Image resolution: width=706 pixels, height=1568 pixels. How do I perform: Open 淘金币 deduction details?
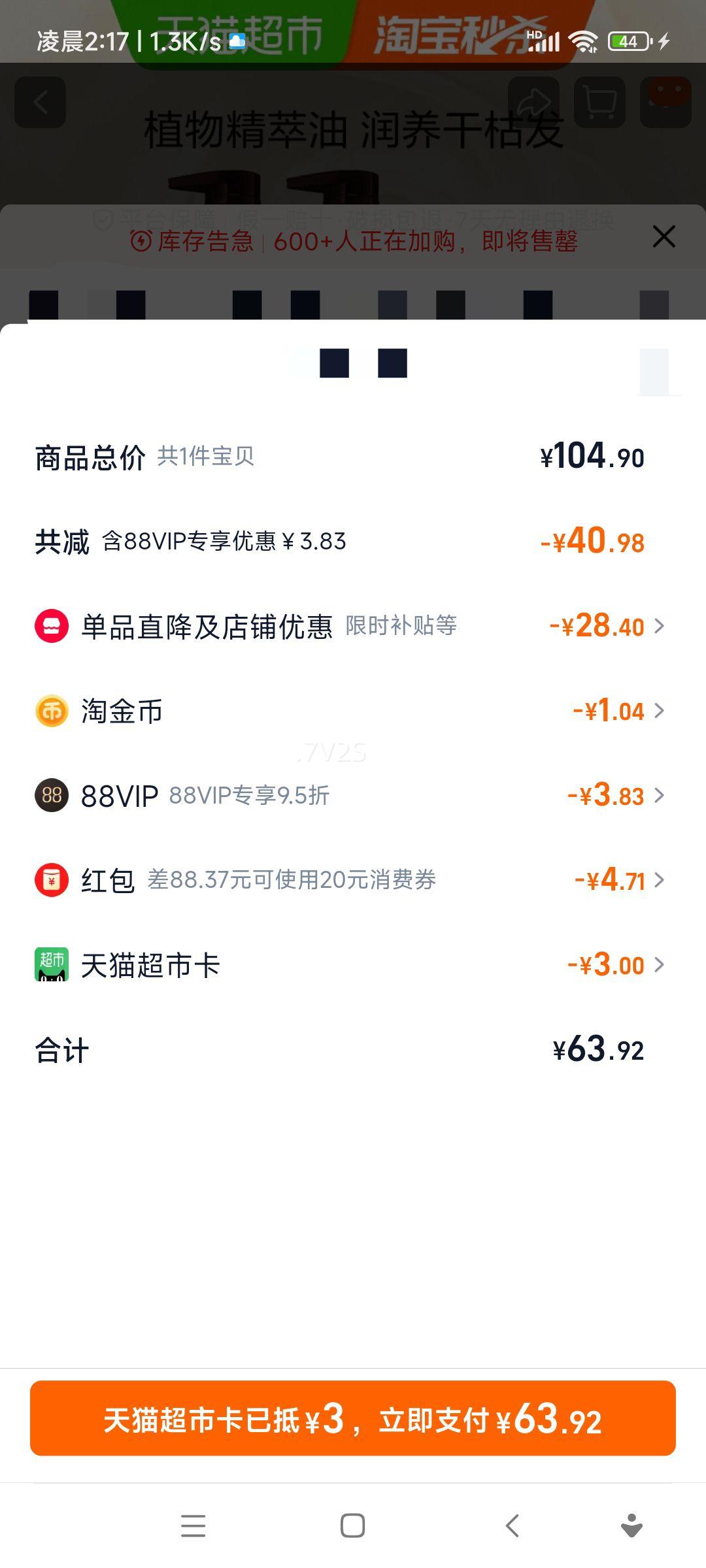(618, 711)
